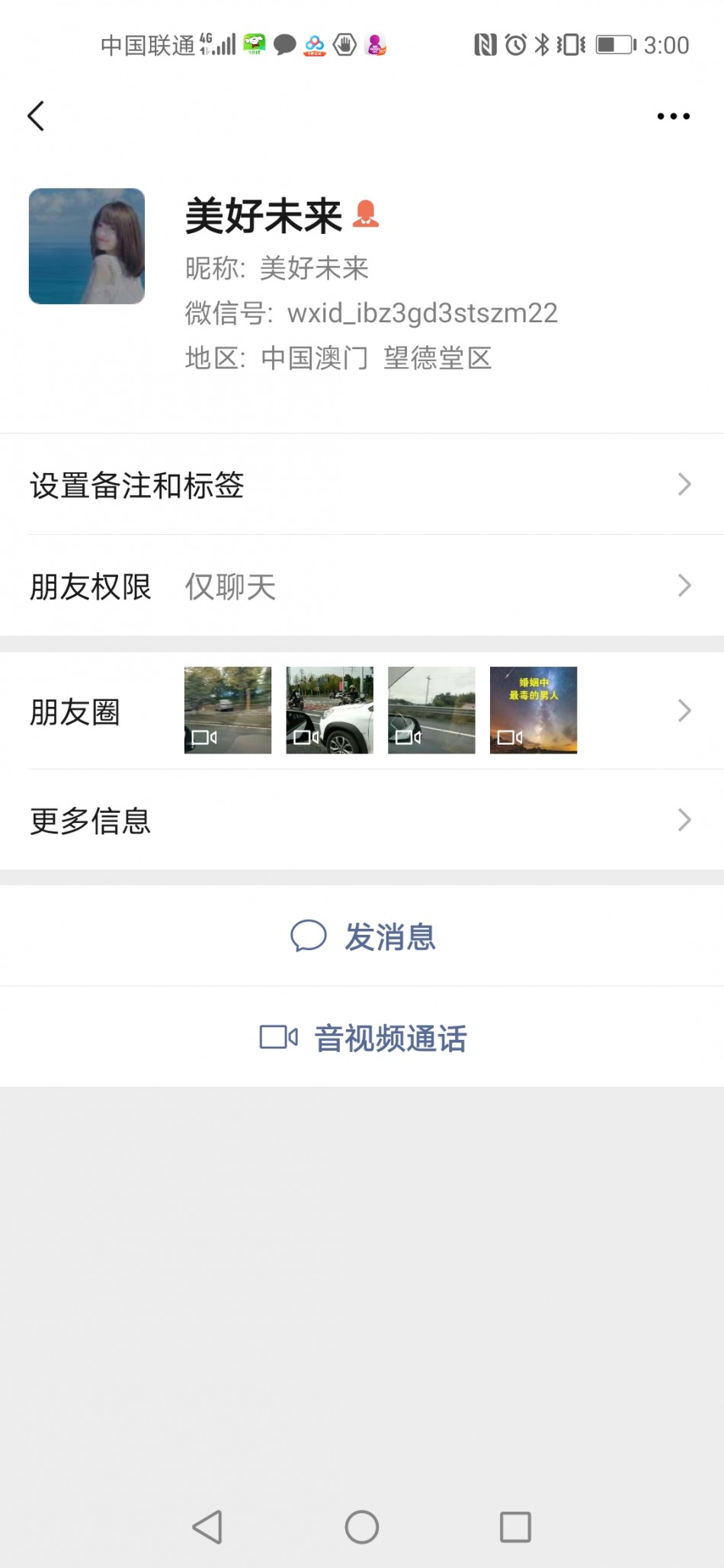Open the 朋友圈 moments row
The height and width of the screenshot is (1568, 724).
coord(361,711)
